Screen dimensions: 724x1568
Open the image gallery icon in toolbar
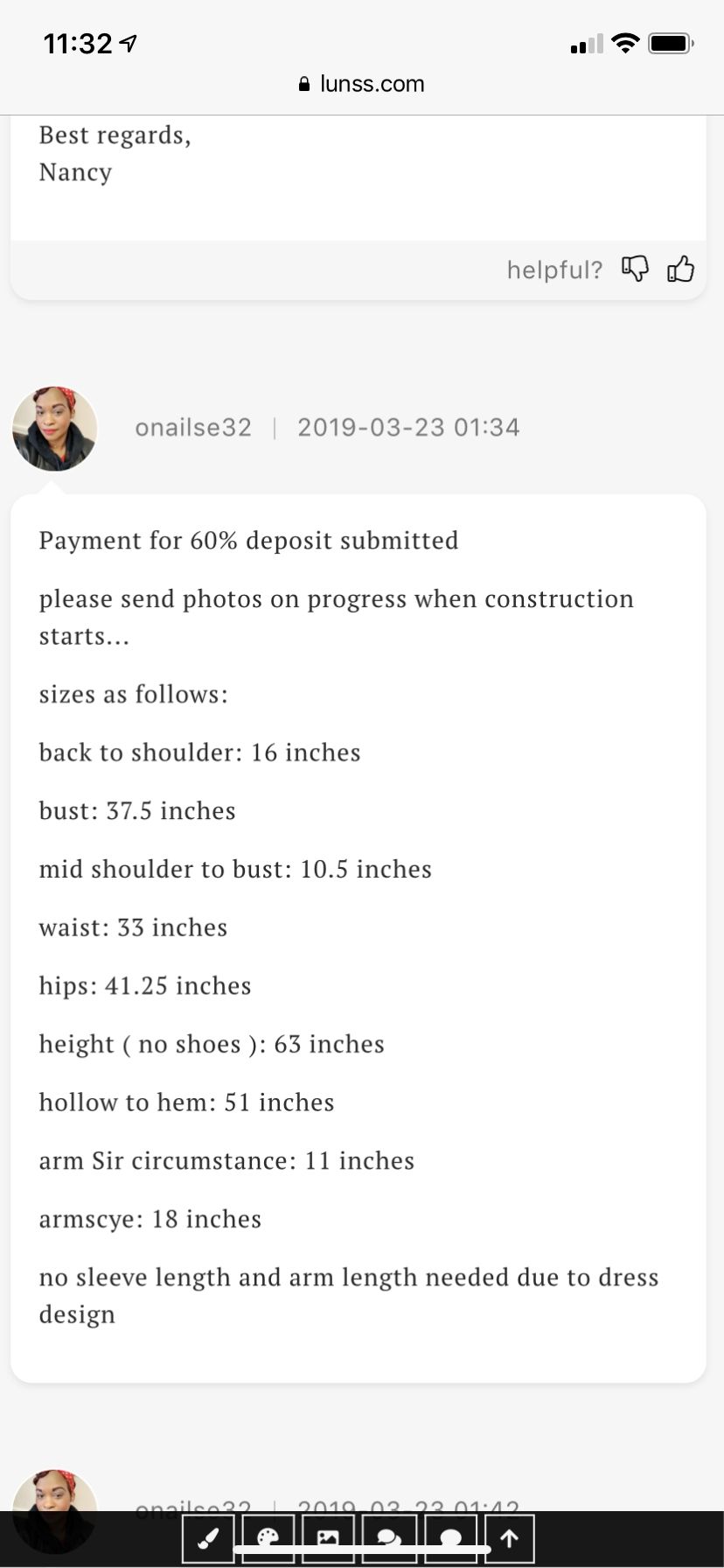328,1539
